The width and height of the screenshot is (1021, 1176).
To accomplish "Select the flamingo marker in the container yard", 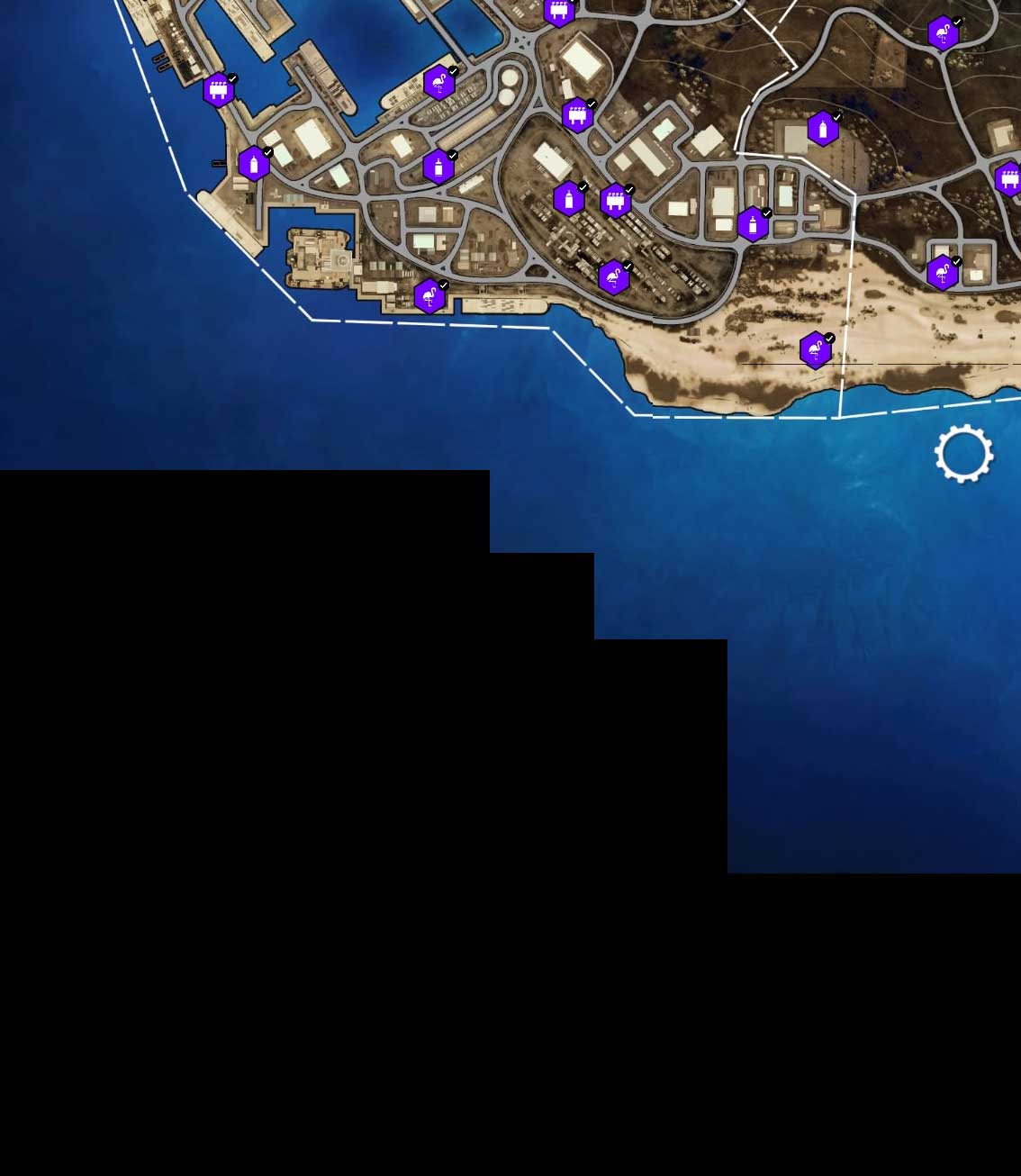I will point(613,277).
